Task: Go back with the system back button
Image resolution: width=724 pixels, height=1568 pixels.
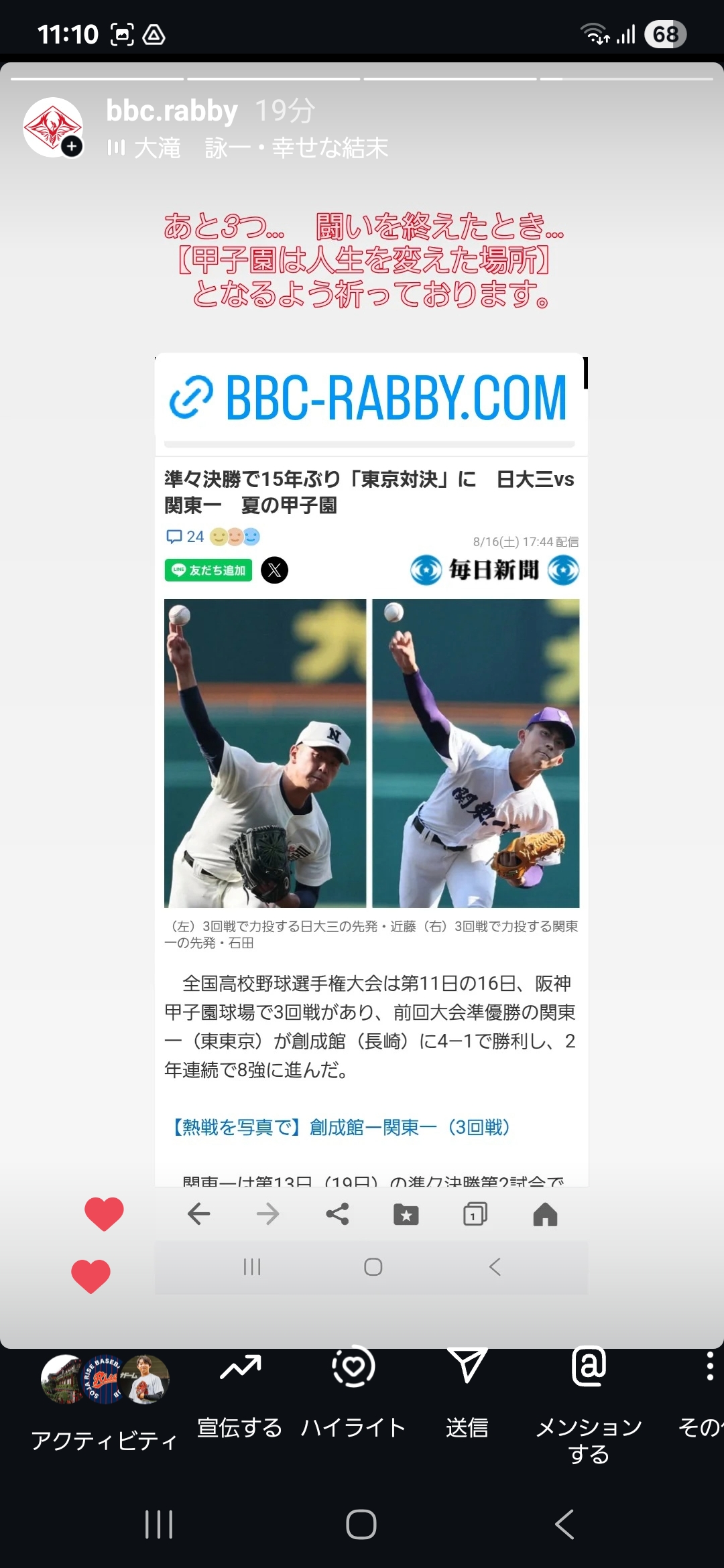Action: [x=564, y=1524]
